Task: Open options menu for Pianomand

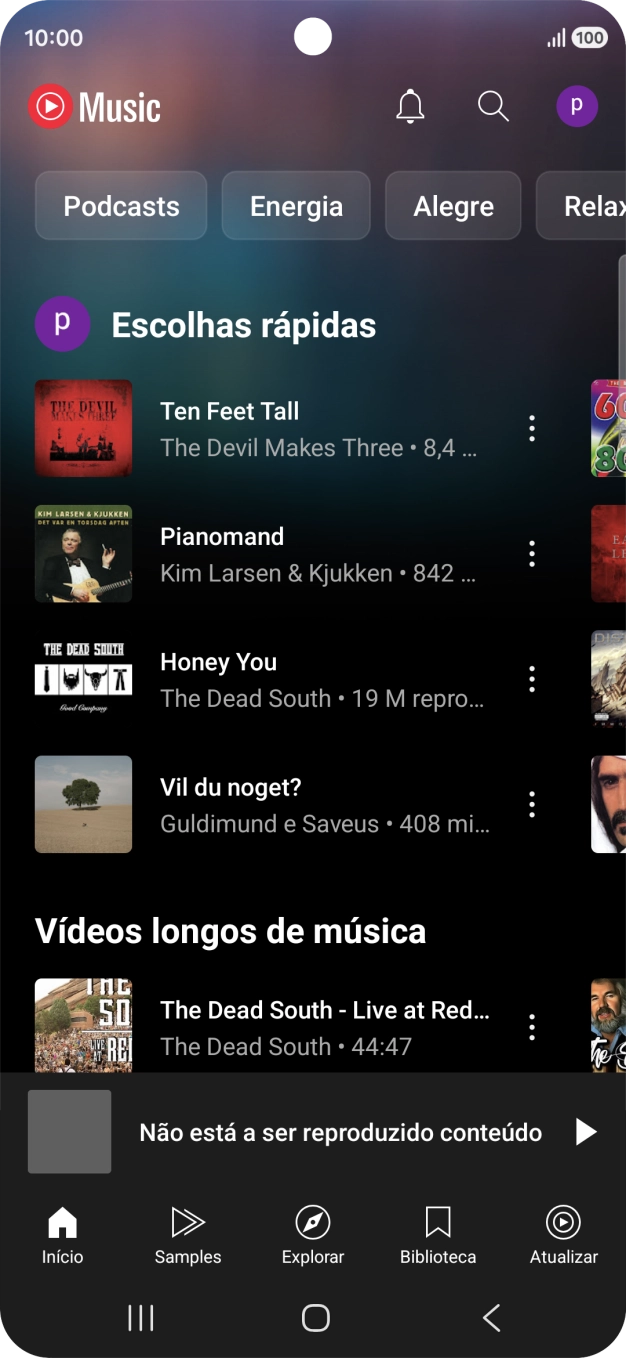Action: tap(532, 554)
